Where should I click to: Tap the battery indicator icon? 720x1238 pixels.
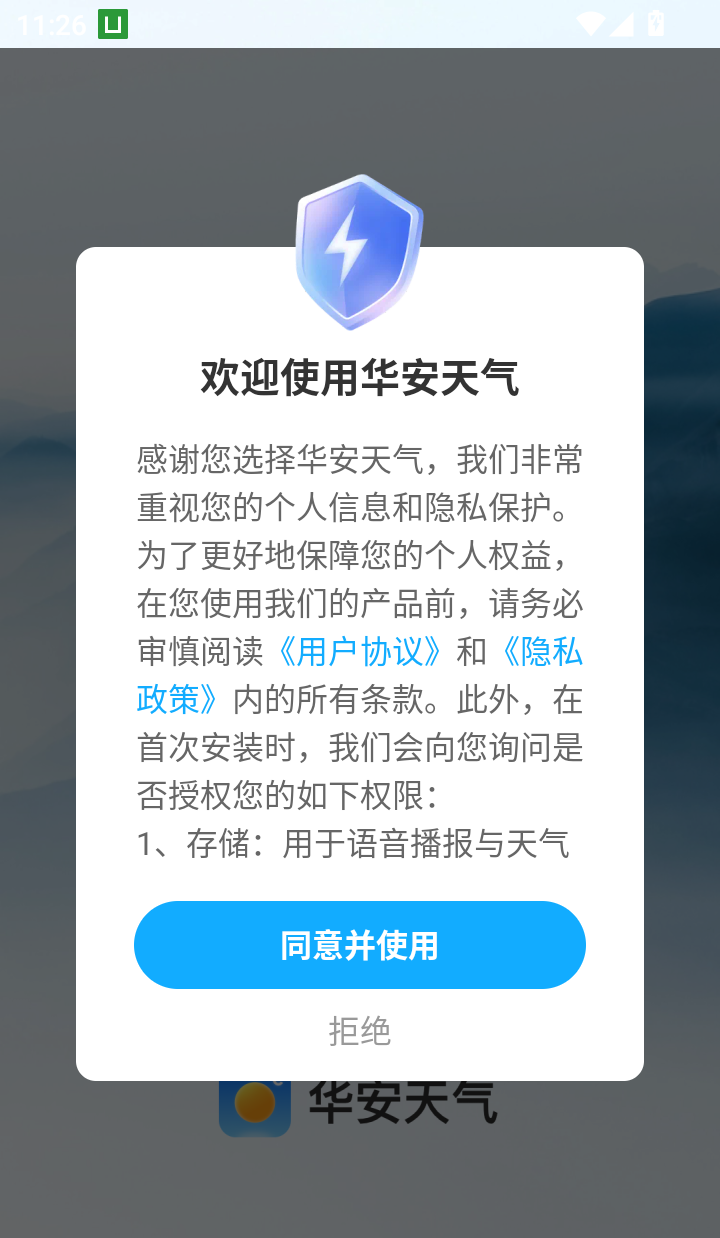pos(657,22)
